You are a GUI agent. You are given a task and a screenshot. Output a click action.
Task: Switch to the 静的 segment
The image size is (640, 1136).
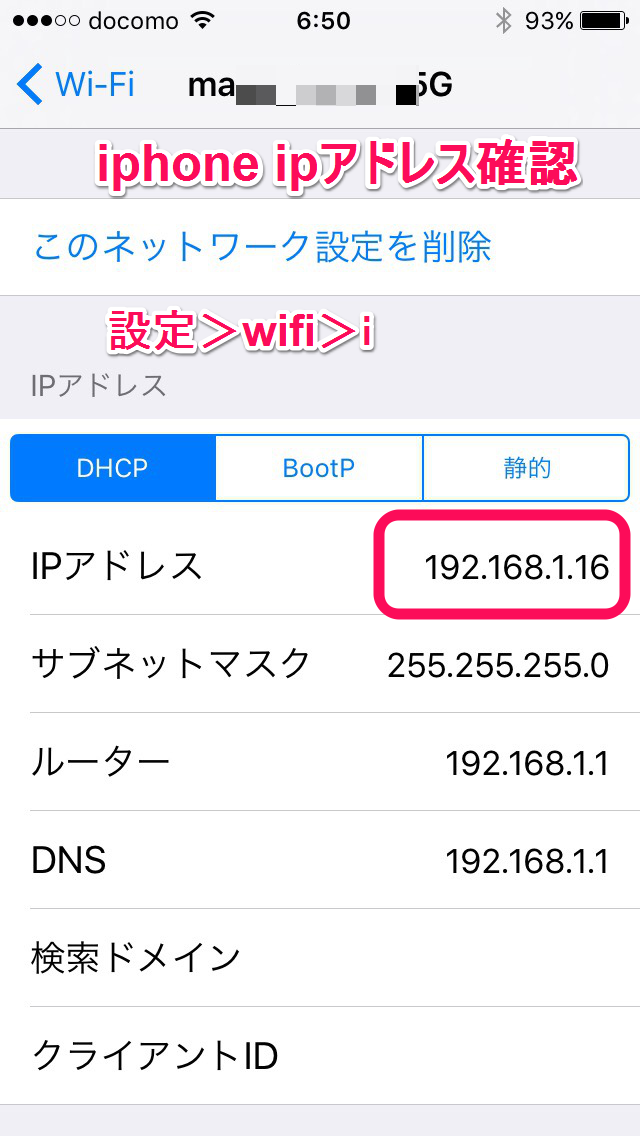click(x=526, y=467)
